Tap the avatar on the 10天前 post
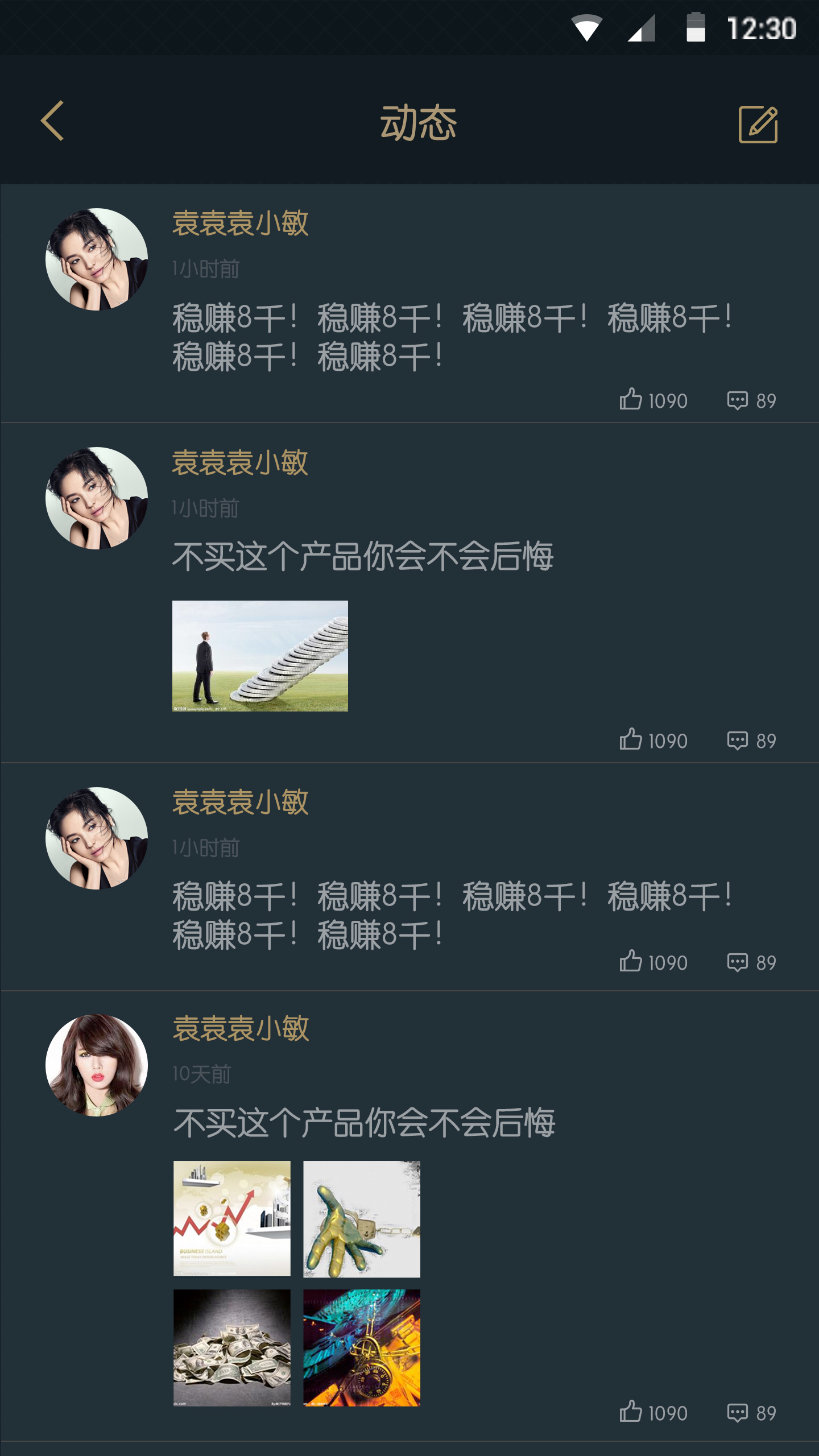The height and width of the screenshot is (1456, 819). tap(97, 1065)
